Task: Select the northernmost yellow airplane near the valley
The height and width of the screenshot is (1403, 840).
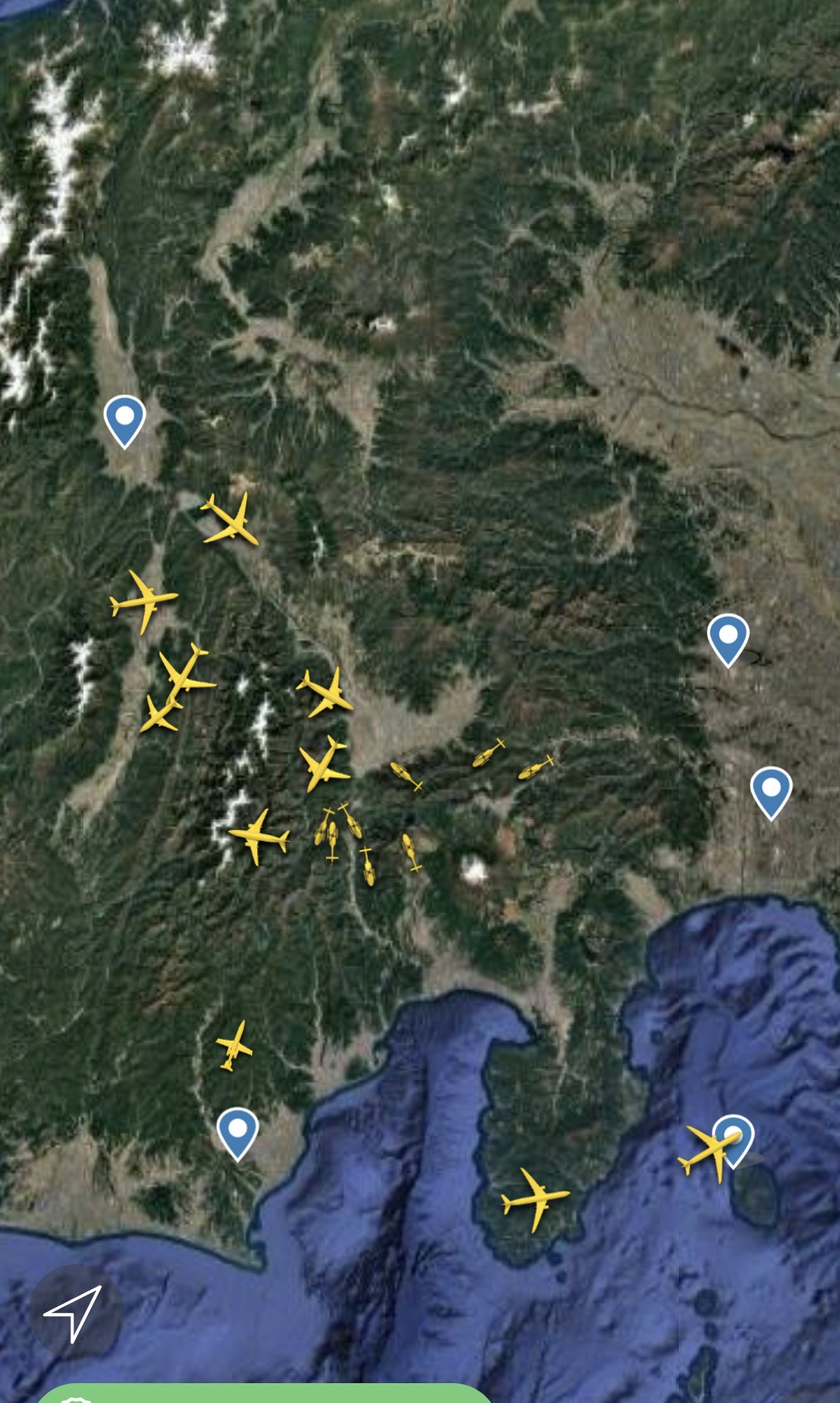Action: [231, 521]
